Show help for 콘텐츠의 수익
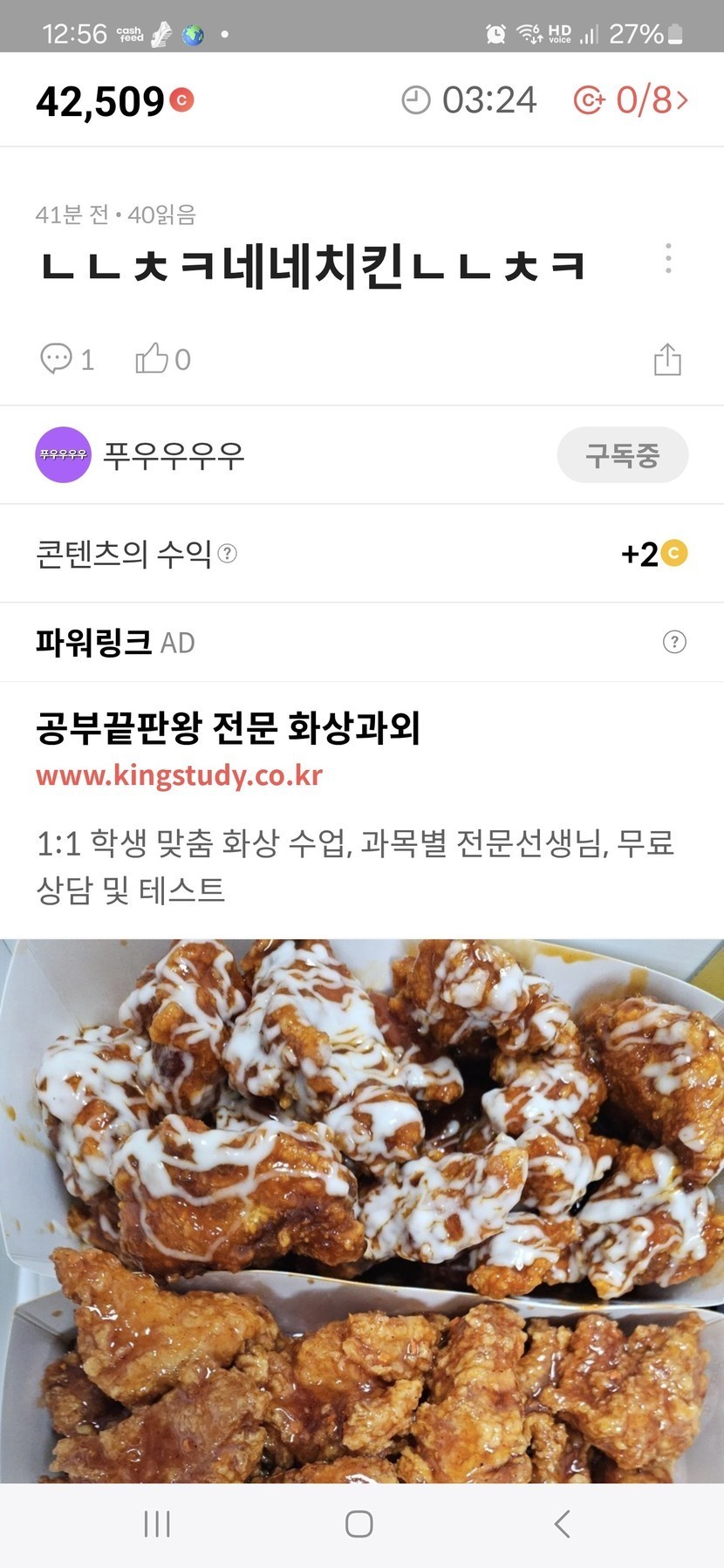Image resolution: width=724 pixels, height=1568 pixels. coord(228,553)
